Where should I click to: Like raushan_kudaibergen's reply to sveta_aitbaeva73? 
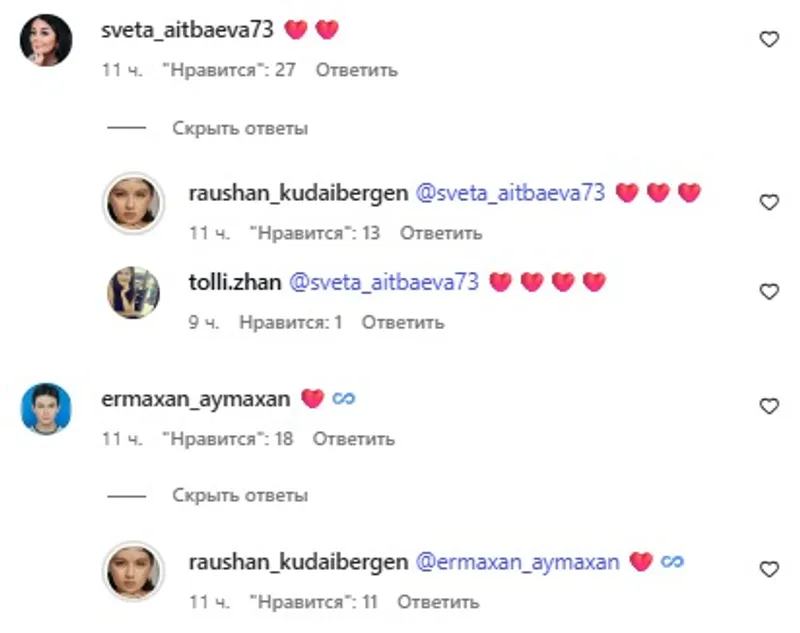click(x=768, y=203)
